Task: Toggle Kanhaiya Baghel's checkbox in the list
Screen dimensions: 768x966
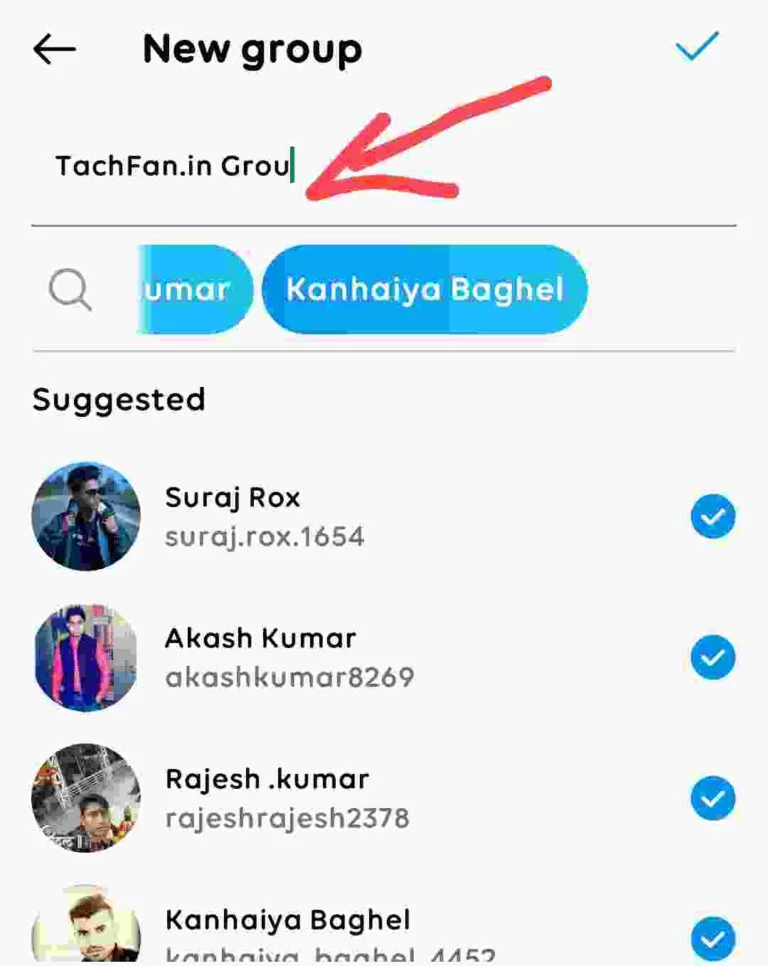Action: 713,939
